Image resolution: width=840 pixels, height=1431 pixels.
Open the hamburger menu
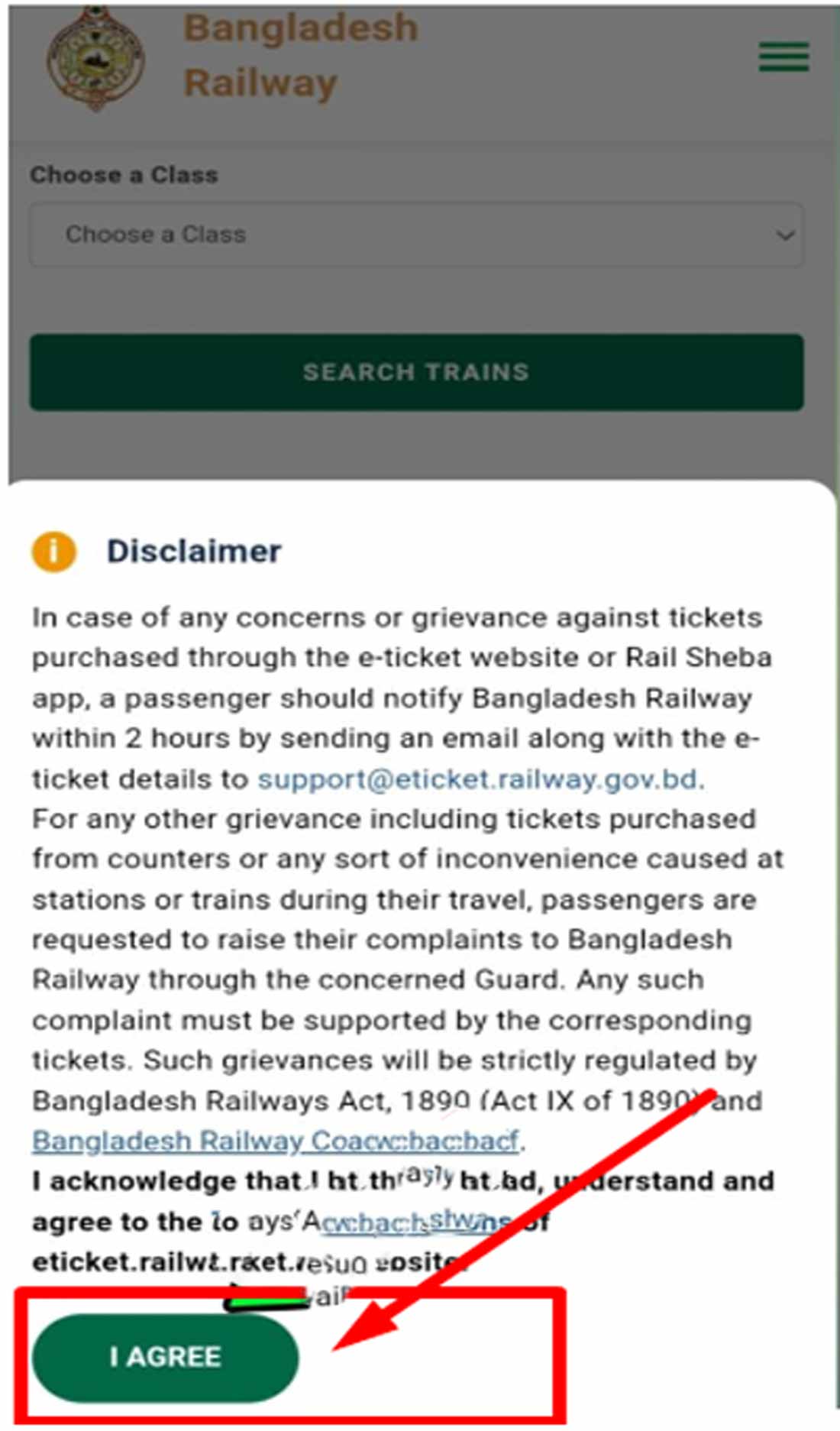(x=783, y=57)
